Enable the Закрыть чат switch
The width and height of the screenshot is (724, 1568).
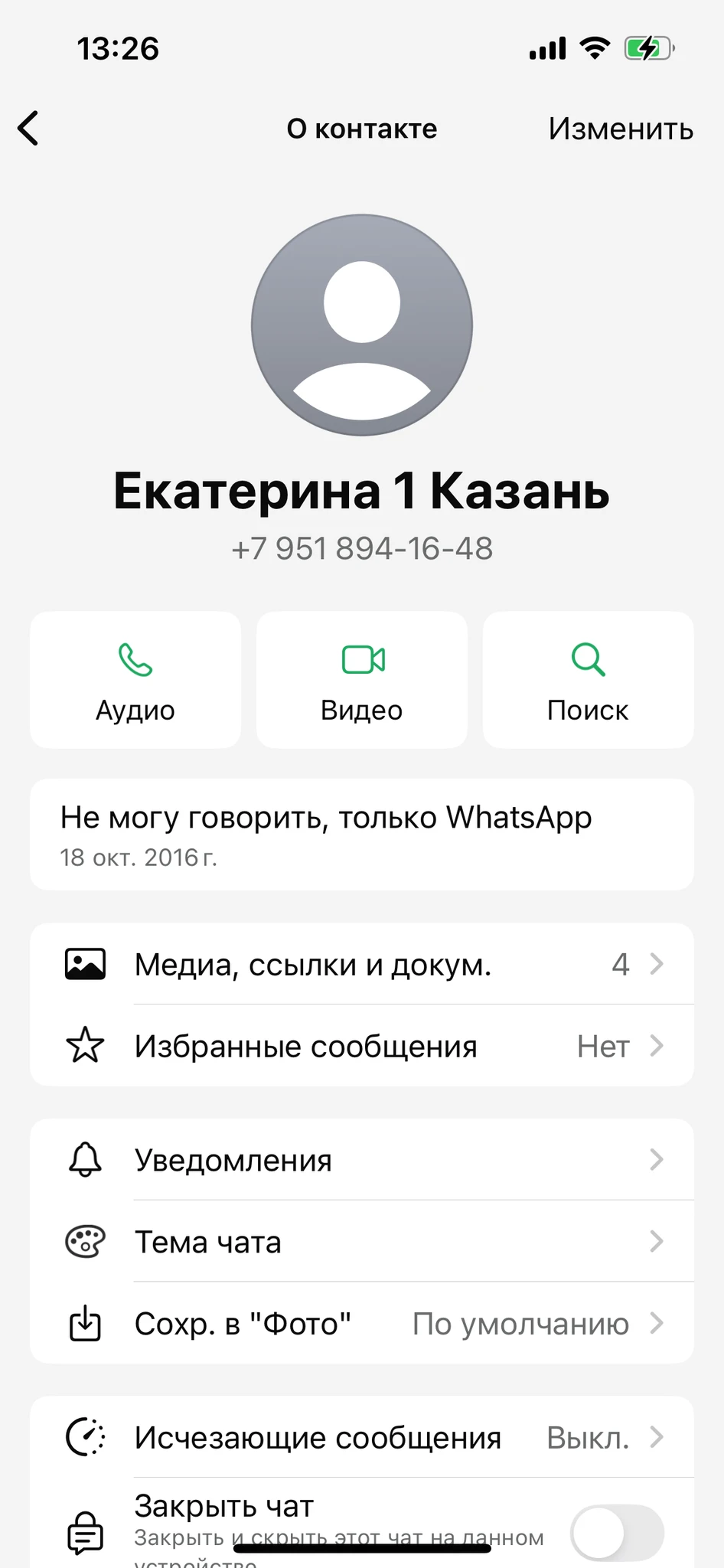coord(616,1533)
